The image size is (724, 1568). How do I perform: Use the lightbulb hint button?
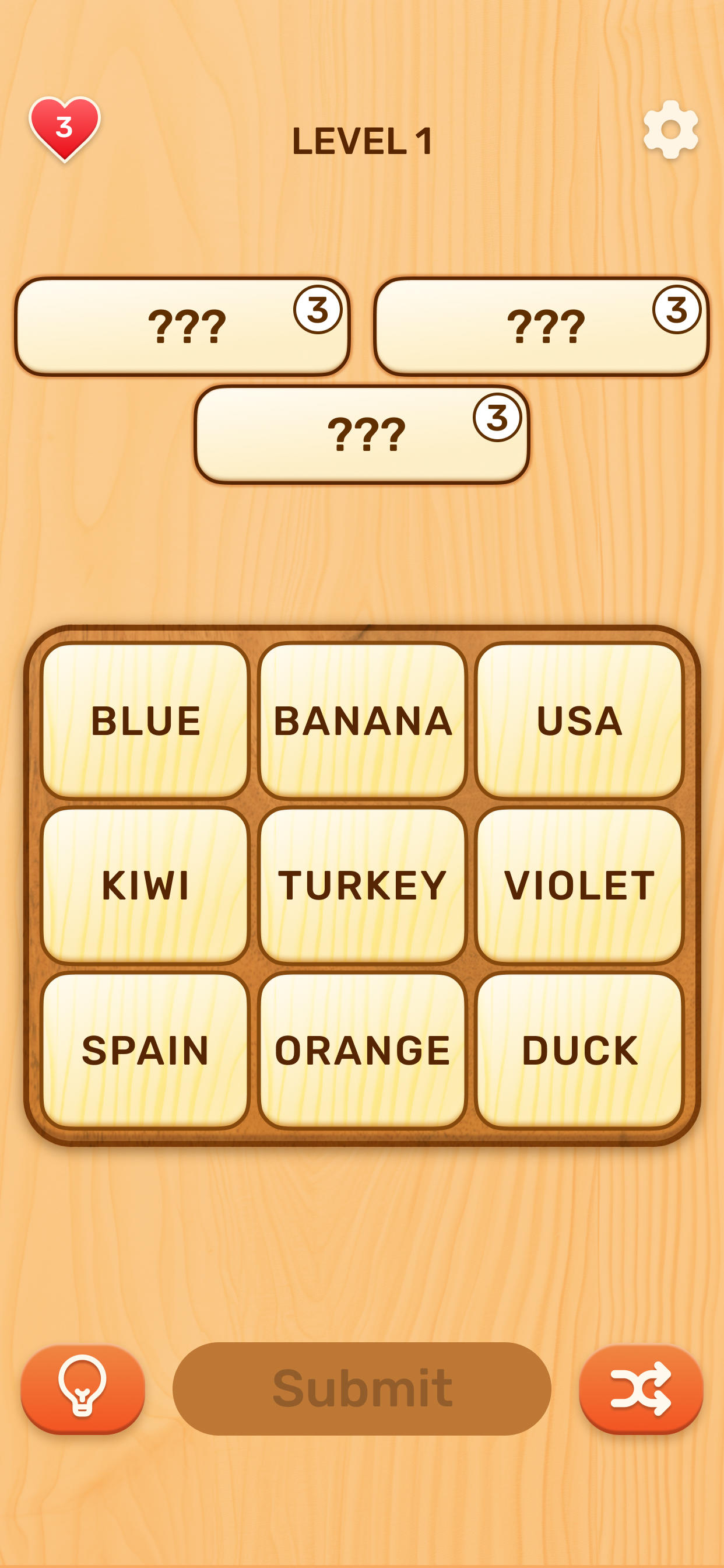pyautogui.click(x=83, y=1388)
